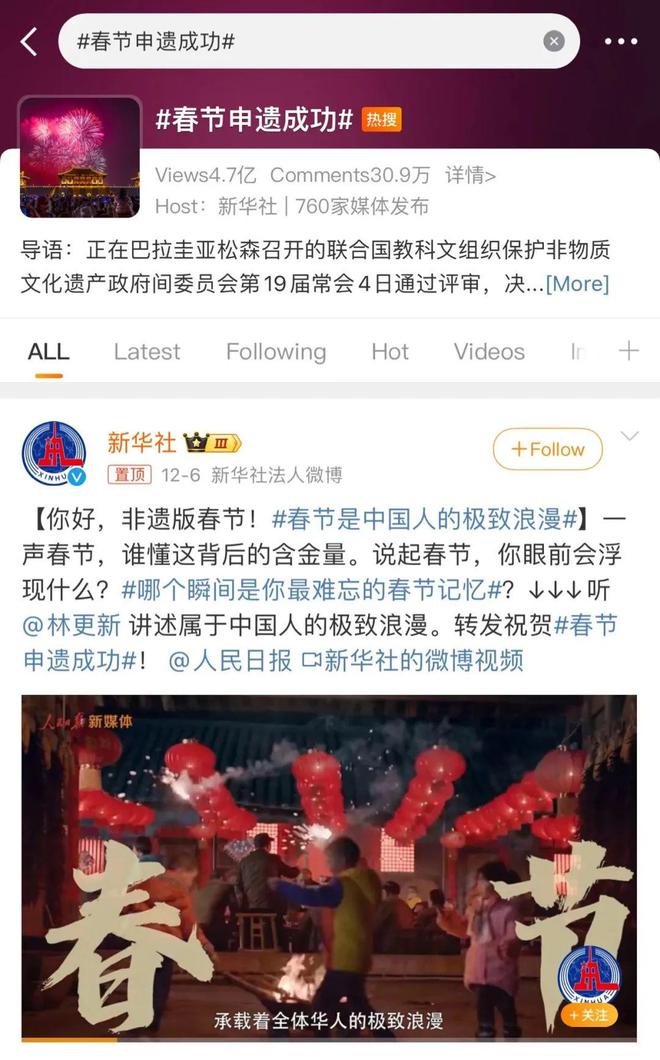The height and width of the screenshot is (1060, 660).
Task: Expand the intro with [More]
Action: point(577,283)
